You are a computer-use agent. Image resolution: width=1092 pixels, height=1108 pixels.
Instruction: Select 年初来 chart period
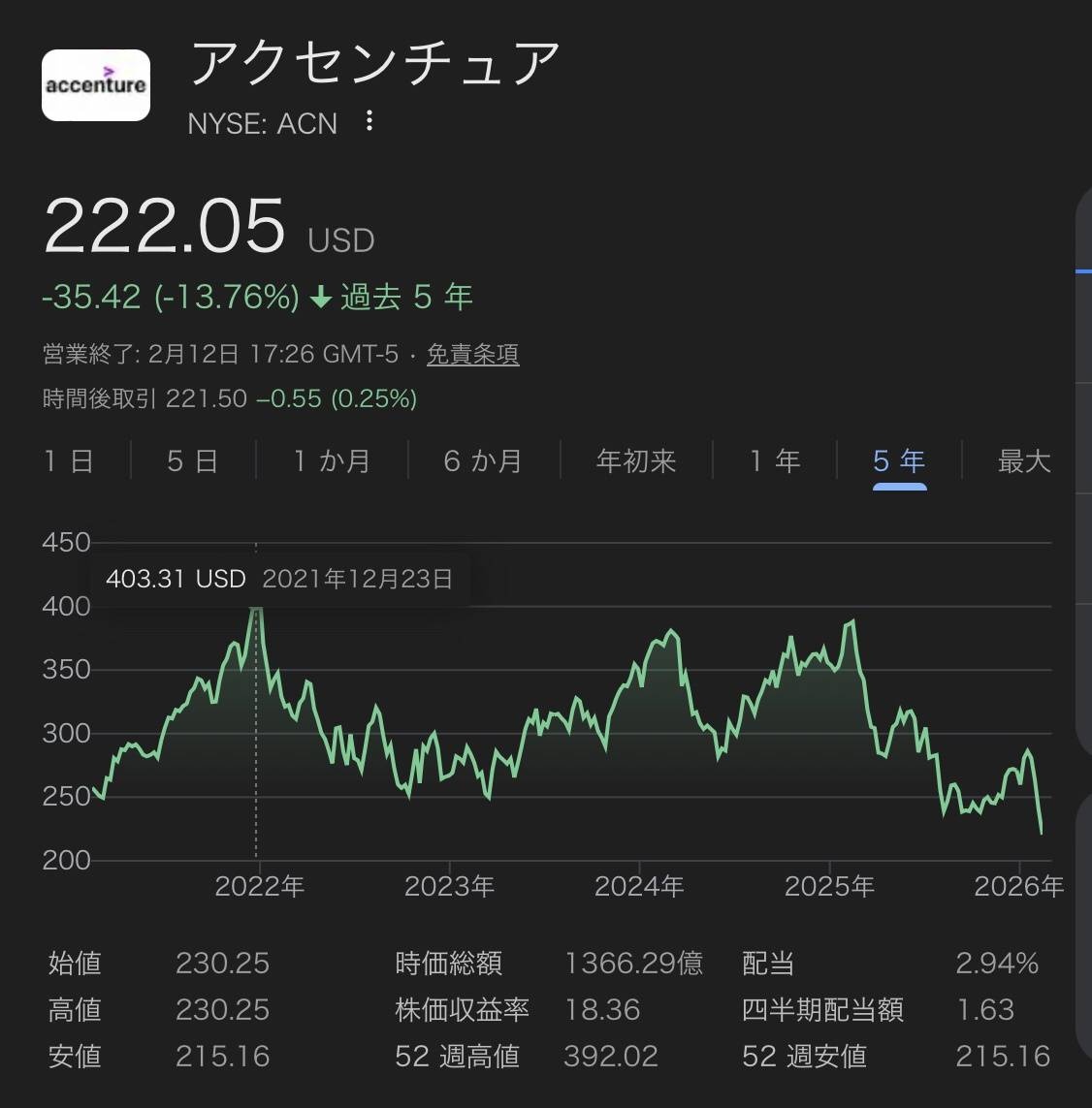636,460
